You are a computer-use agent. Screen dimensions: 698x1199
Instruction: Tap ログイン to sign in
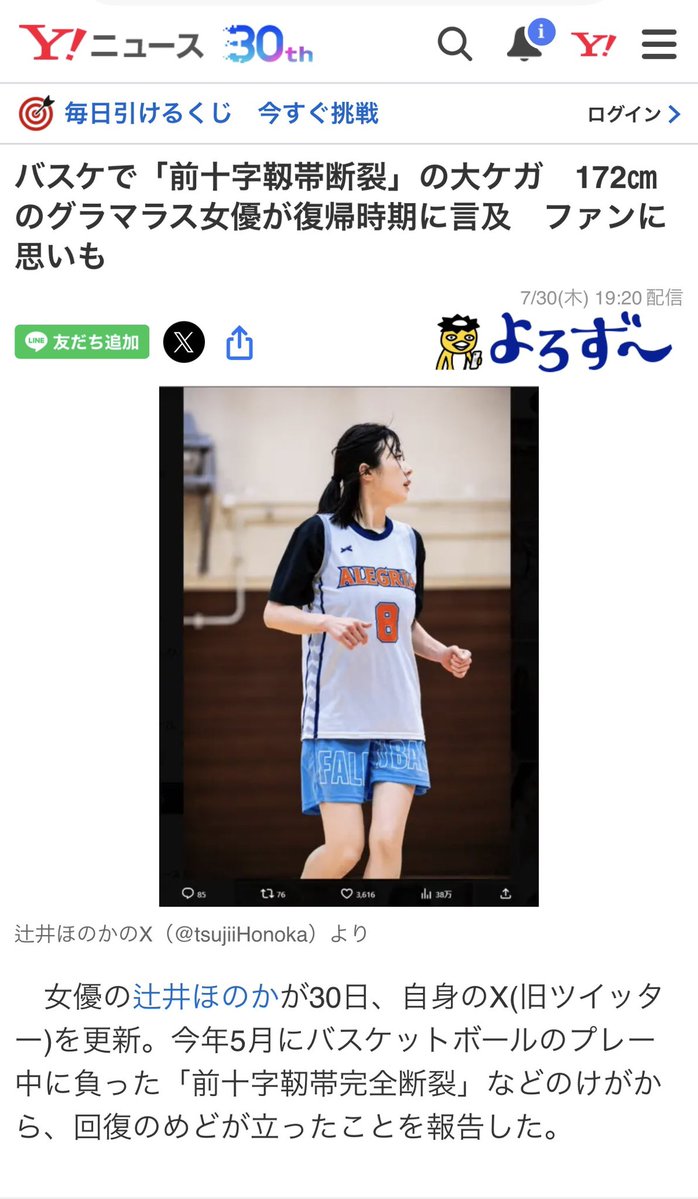click(x=634, y=114)
